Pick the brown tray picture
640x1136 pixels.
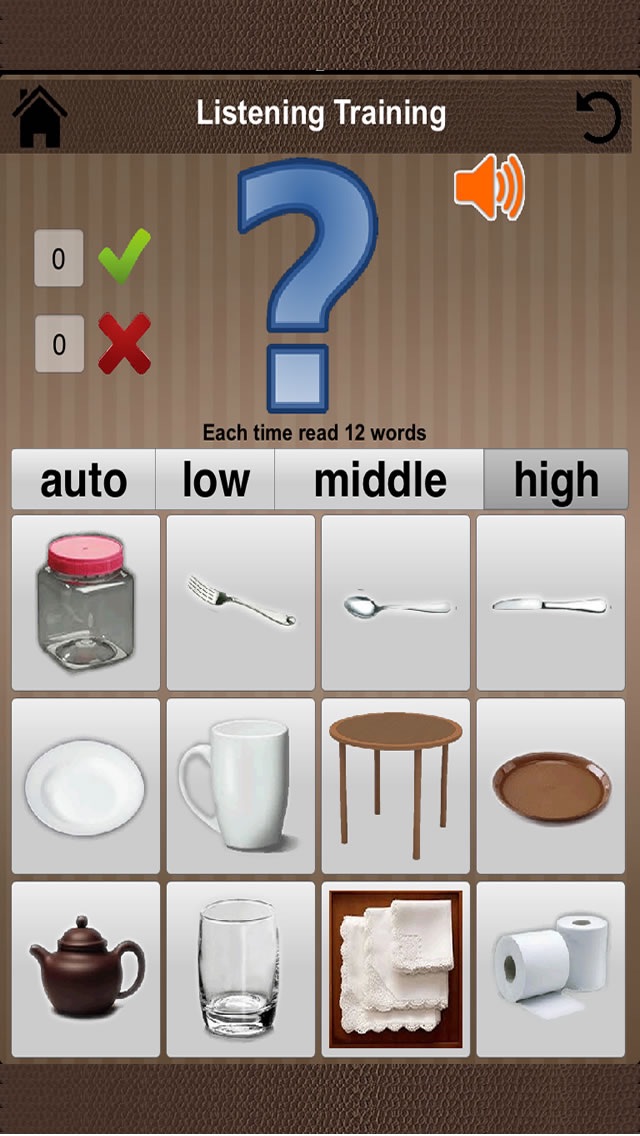551,786
